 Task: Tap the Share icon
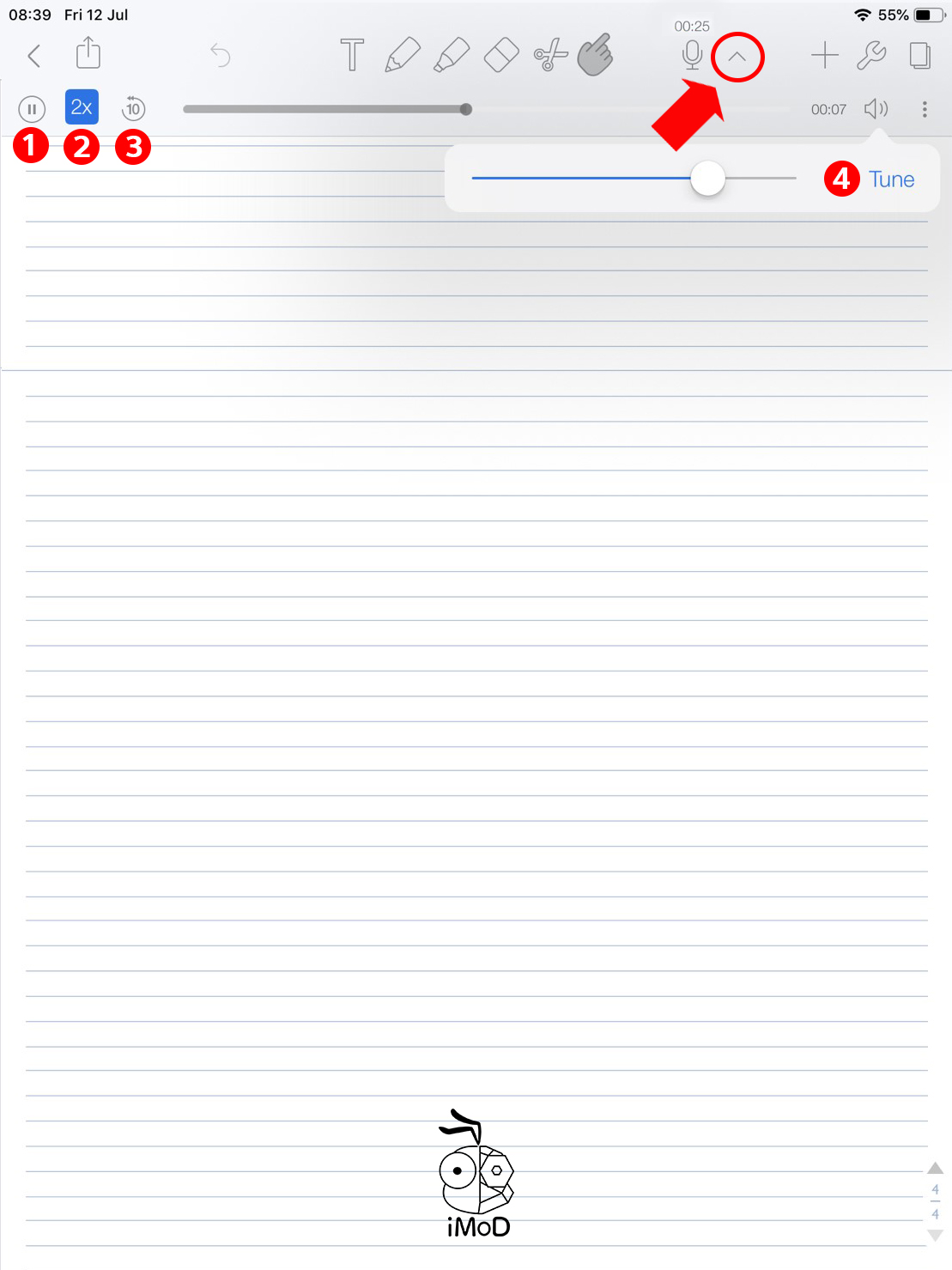86,53
